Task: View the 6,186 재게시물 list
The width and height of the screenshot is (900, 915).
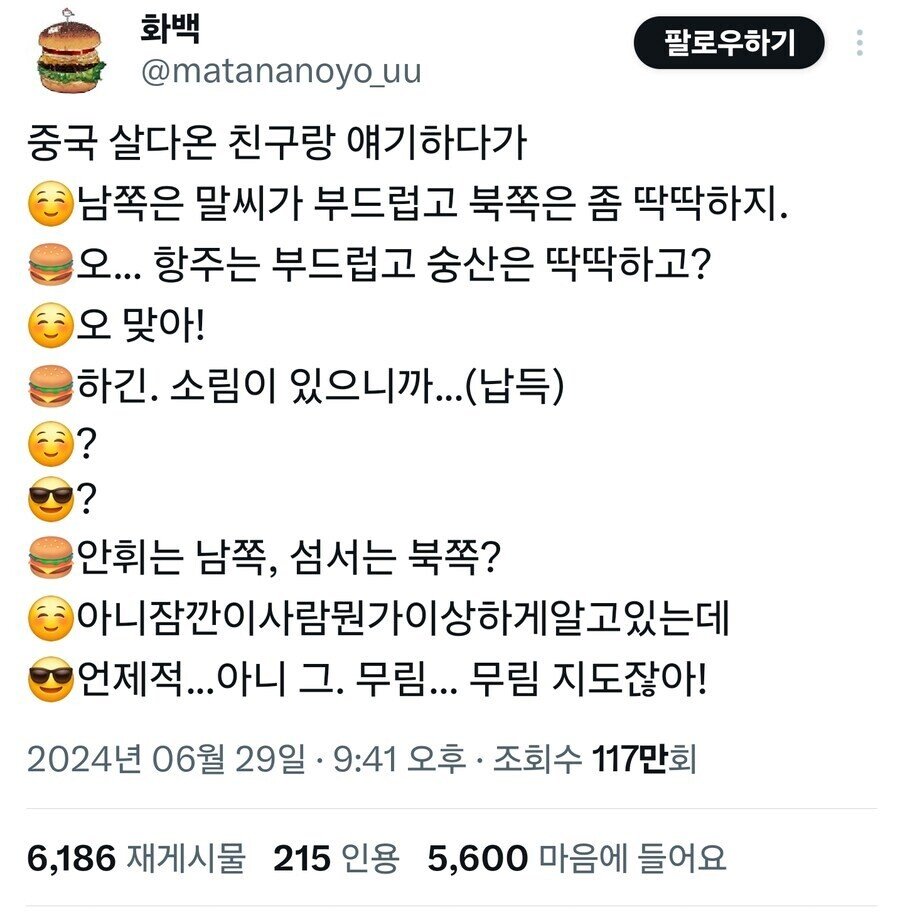Action: pos(135,858)
